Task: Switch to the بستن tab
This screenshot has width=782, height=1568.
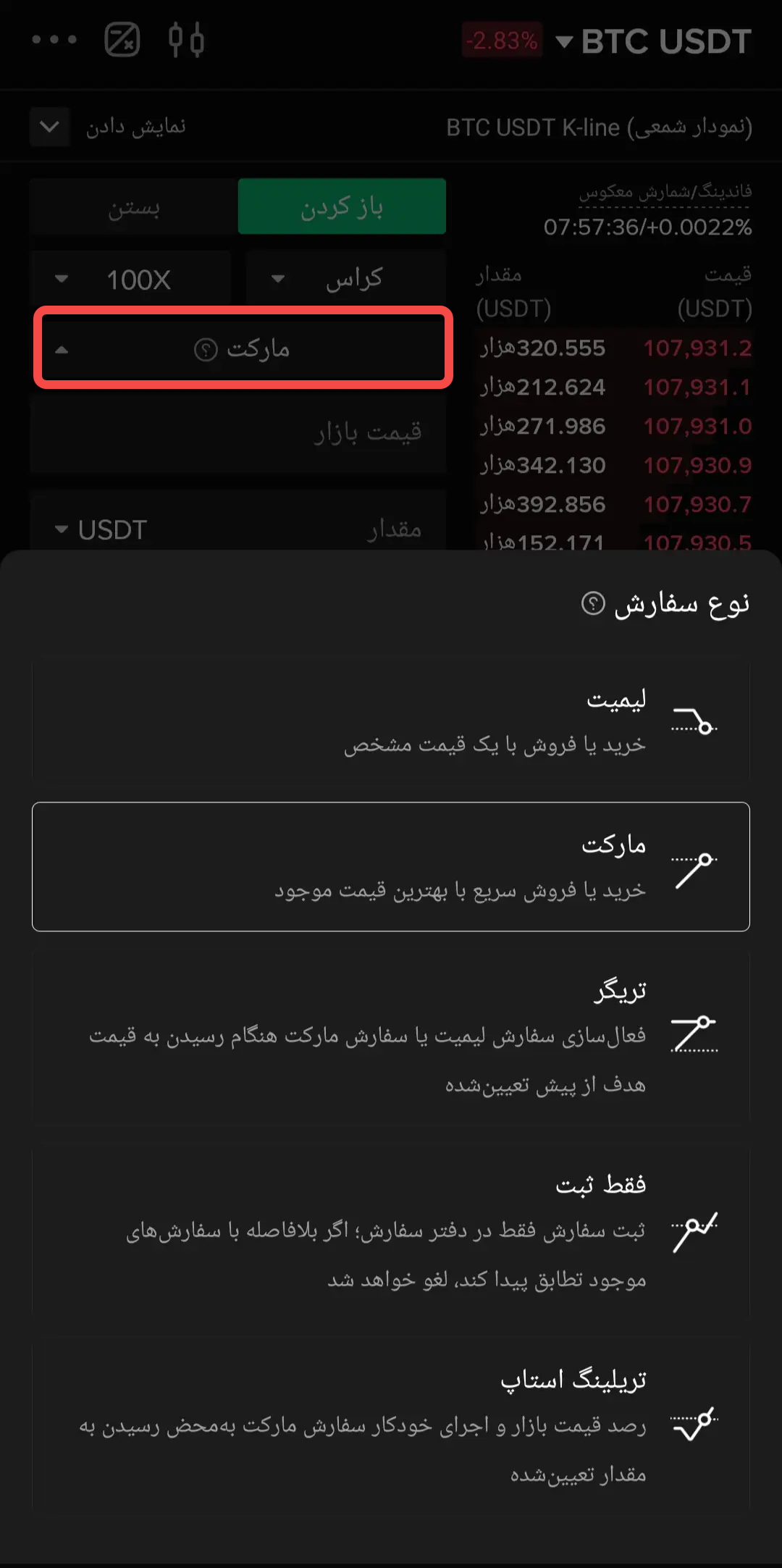Action: [x=134, y=207]
